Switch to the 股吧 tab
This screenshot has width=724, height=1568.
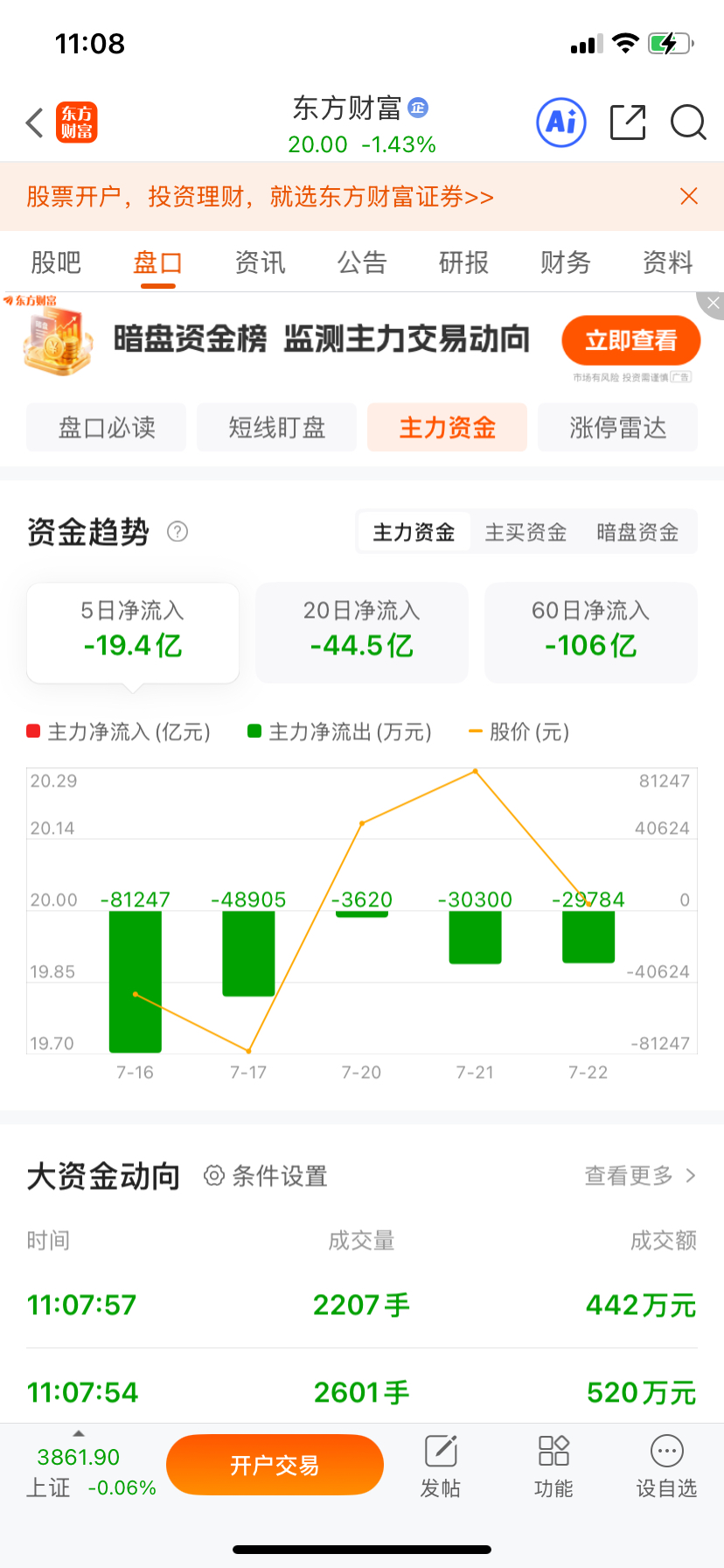pos(56,262)
